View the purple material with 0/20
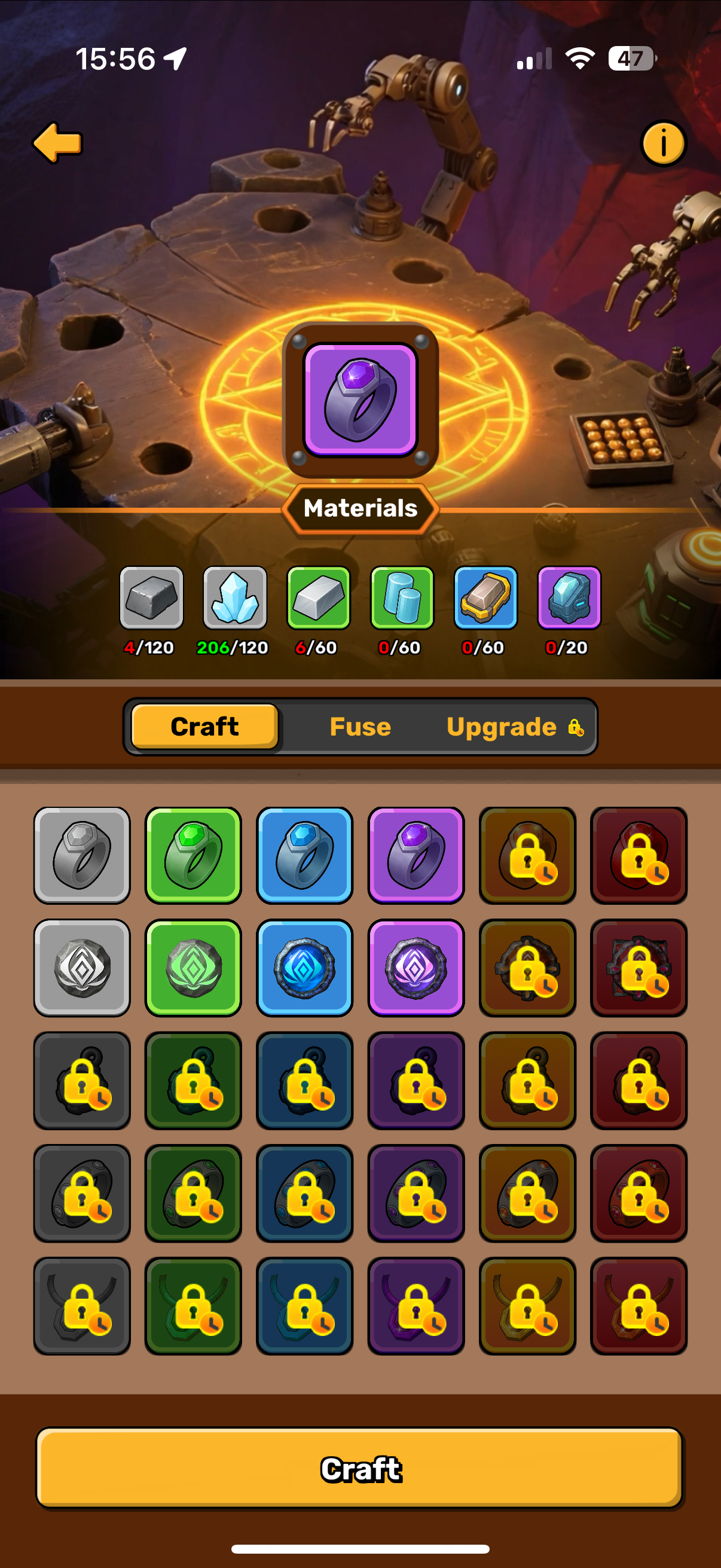 [x=569, y=598]
